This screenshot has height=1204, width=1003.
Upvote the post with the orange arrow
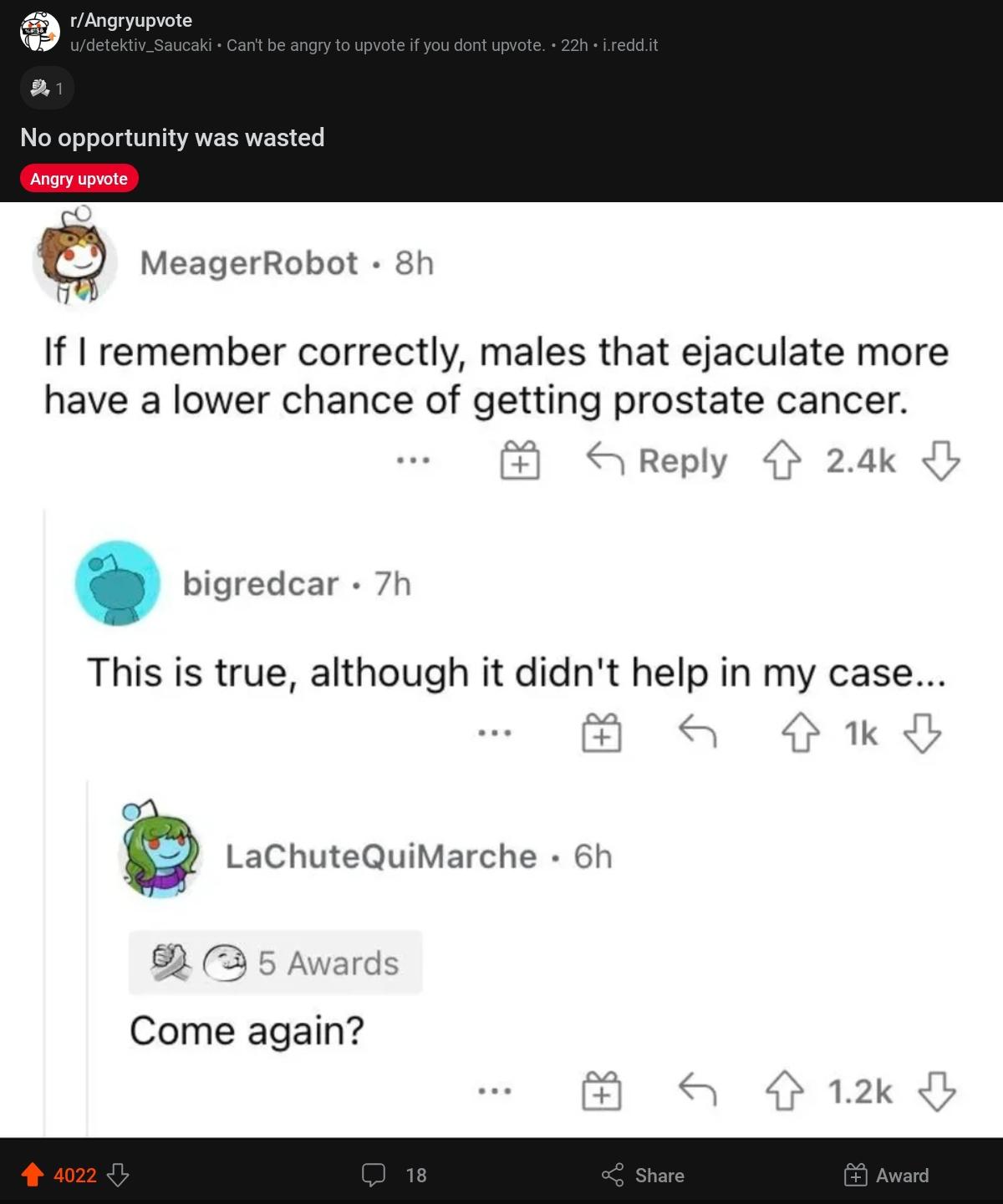tap(32, 1176)
